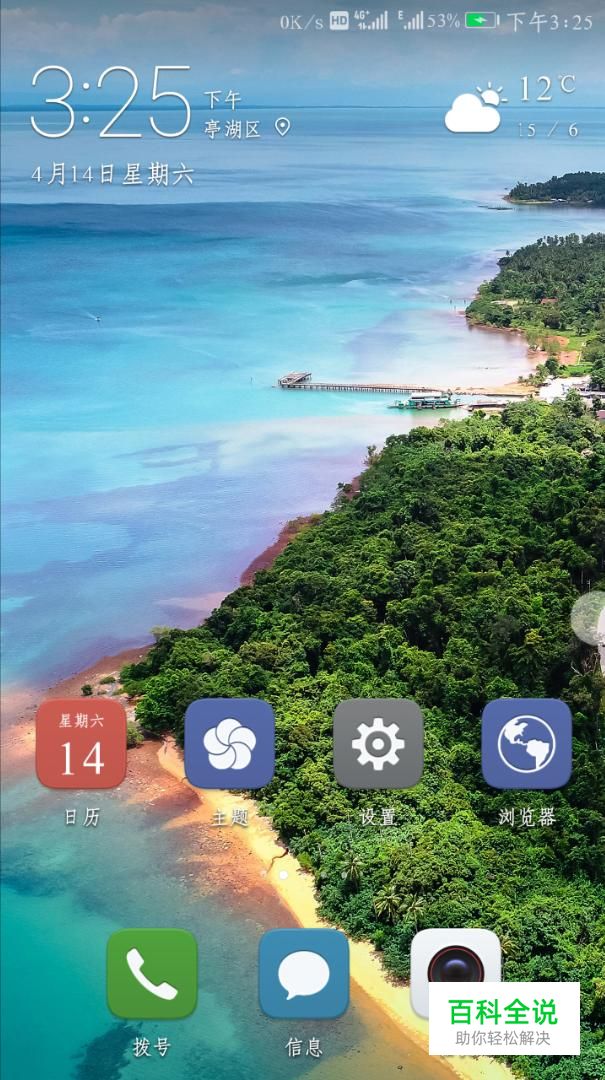Open the 12℃ weather widget
Image resolution: width=605 pixels, height=1080 pixels.
coord(510,106)
